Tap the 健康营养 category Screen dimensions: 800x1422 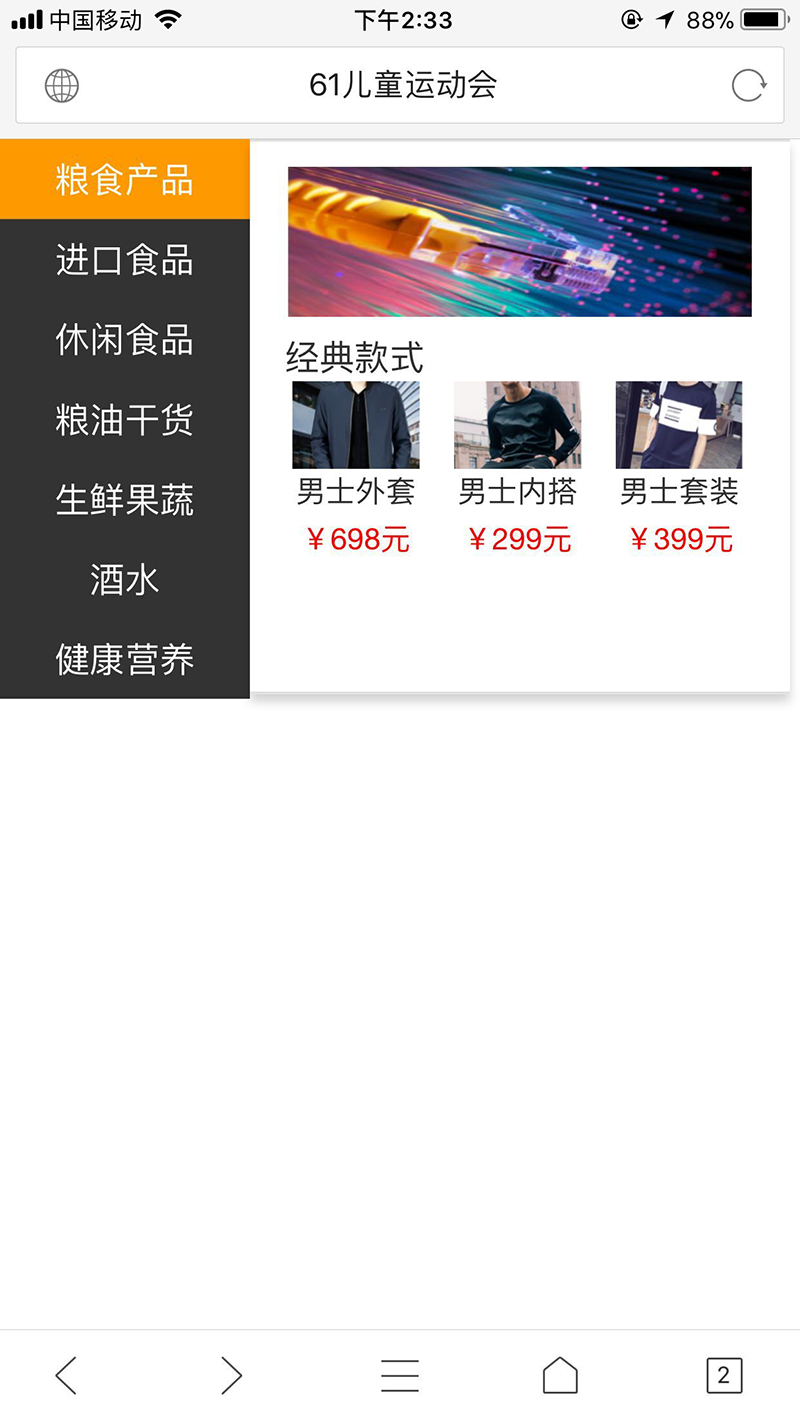124,659
